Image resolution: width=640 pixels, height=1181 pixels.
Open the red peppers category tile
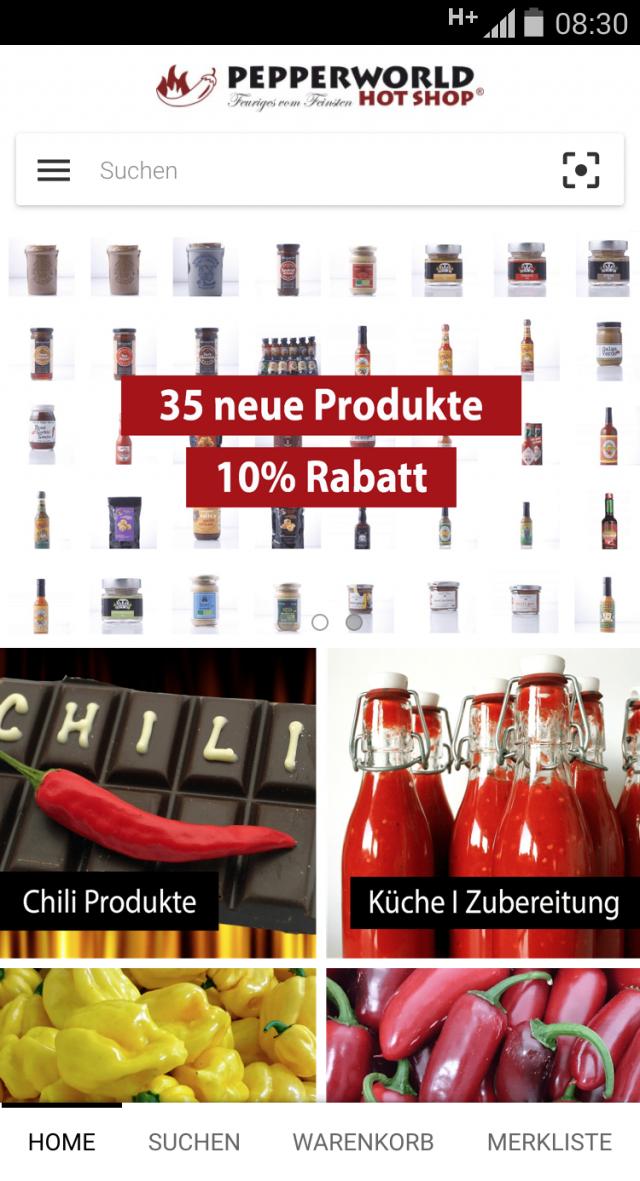click(x=483, y=1034)
